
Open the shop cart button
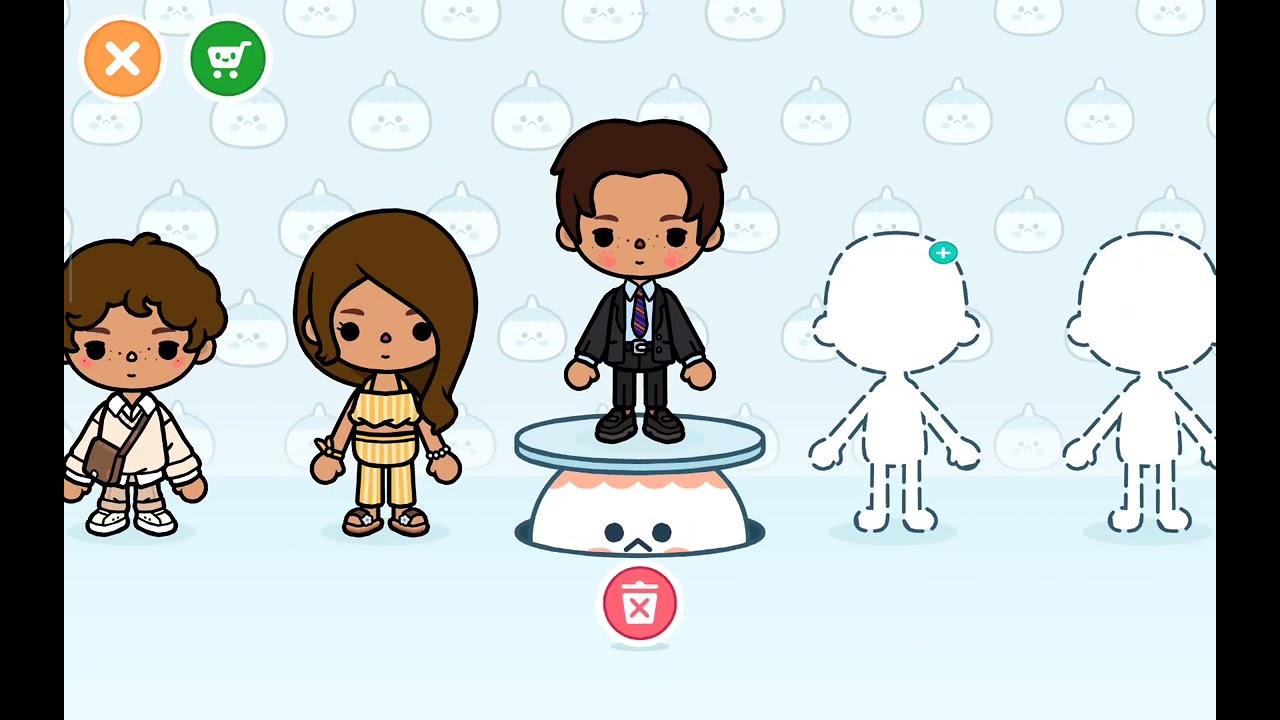pyautogui.click(x=228, y=59)
